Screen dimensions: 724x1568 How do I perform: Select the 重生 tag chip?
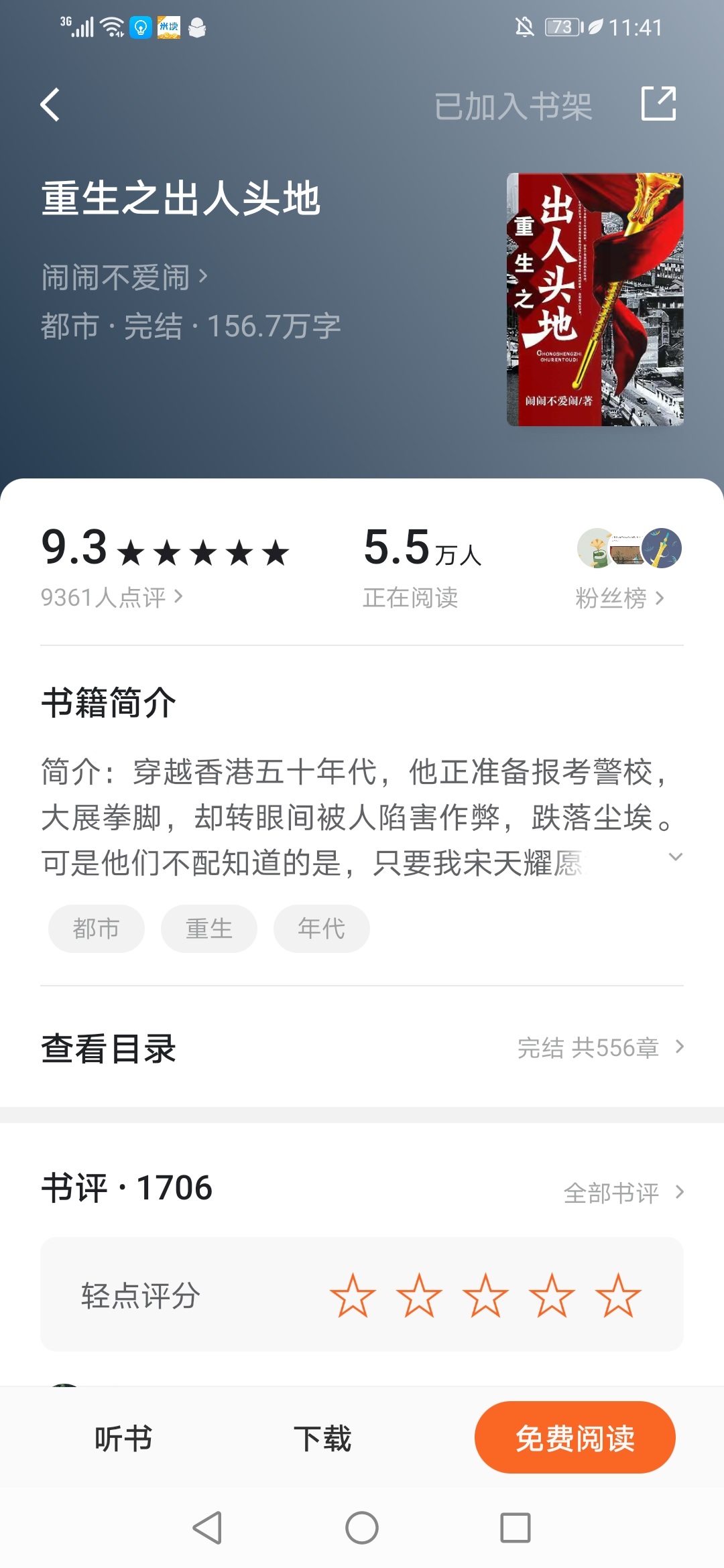pyautogui.click(x=209, y=929)
